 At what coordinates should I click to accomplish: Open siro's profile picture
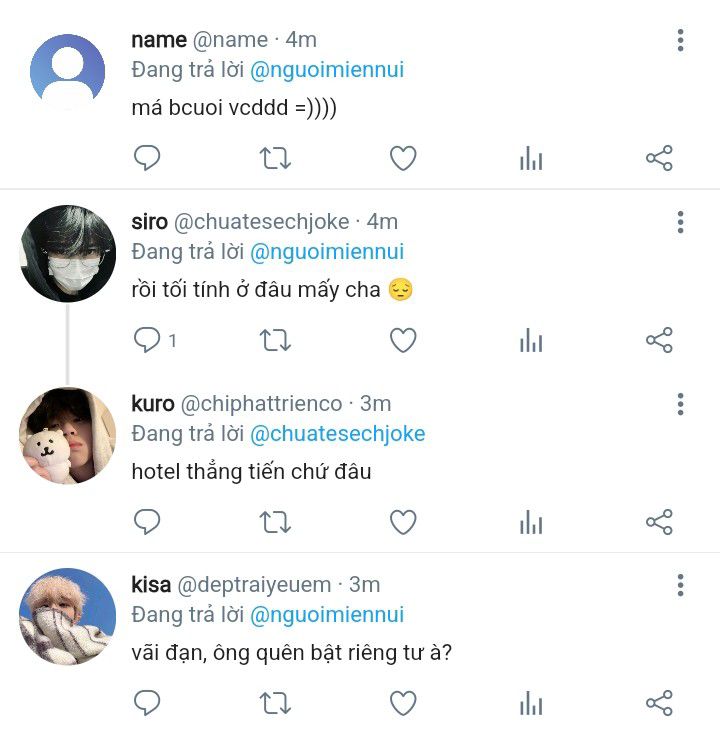(x=68, y=254)
